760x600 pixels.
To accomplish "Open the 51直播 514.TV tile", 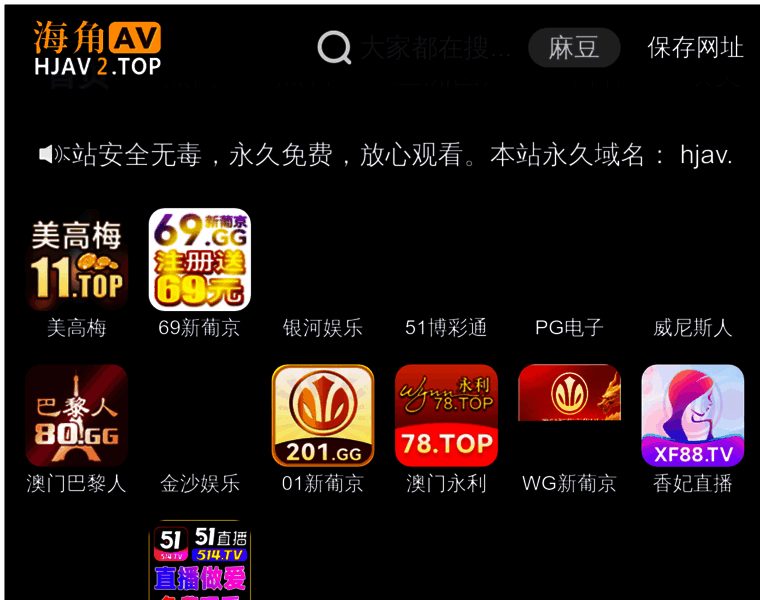I will [200, 562].
